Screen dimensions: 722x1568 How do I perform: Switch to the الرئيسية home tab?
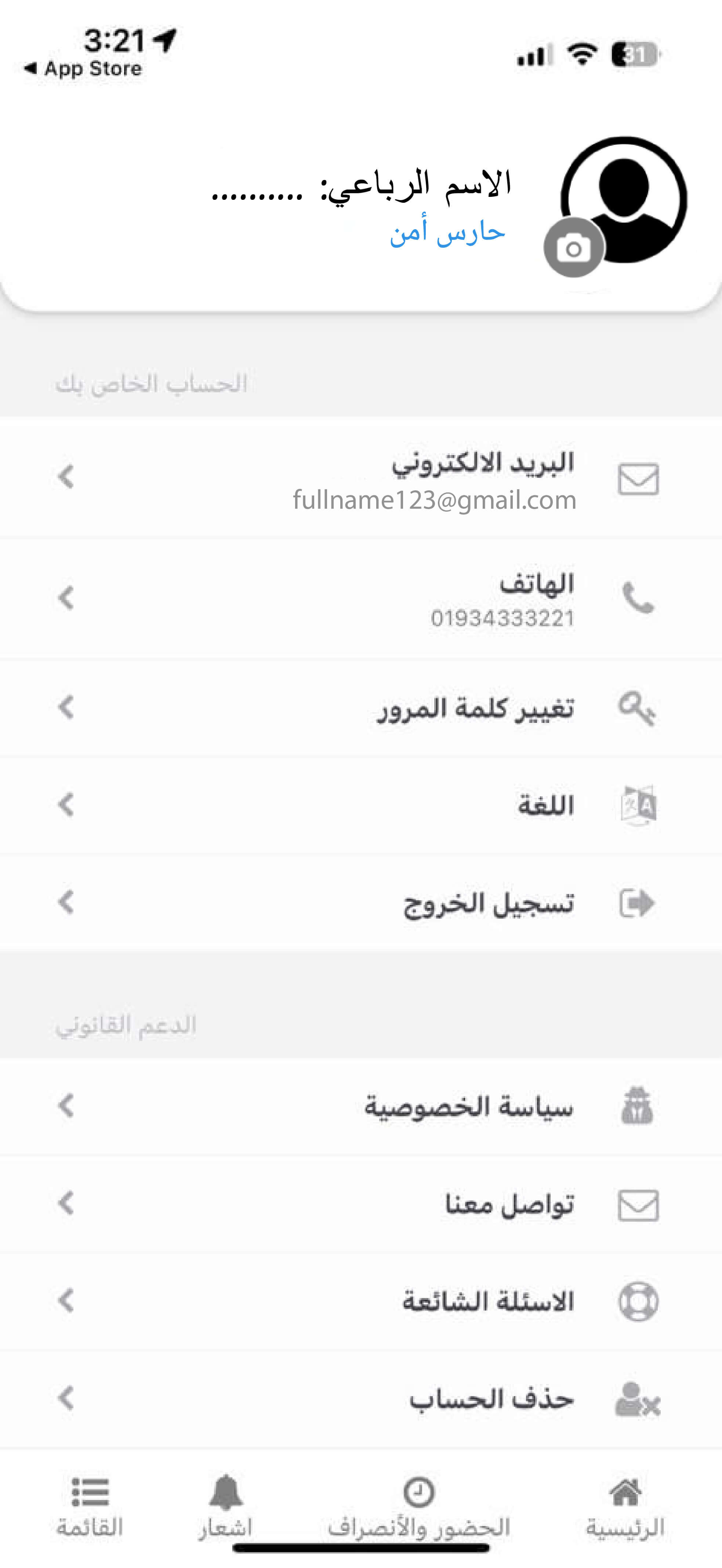(625, 1506)
